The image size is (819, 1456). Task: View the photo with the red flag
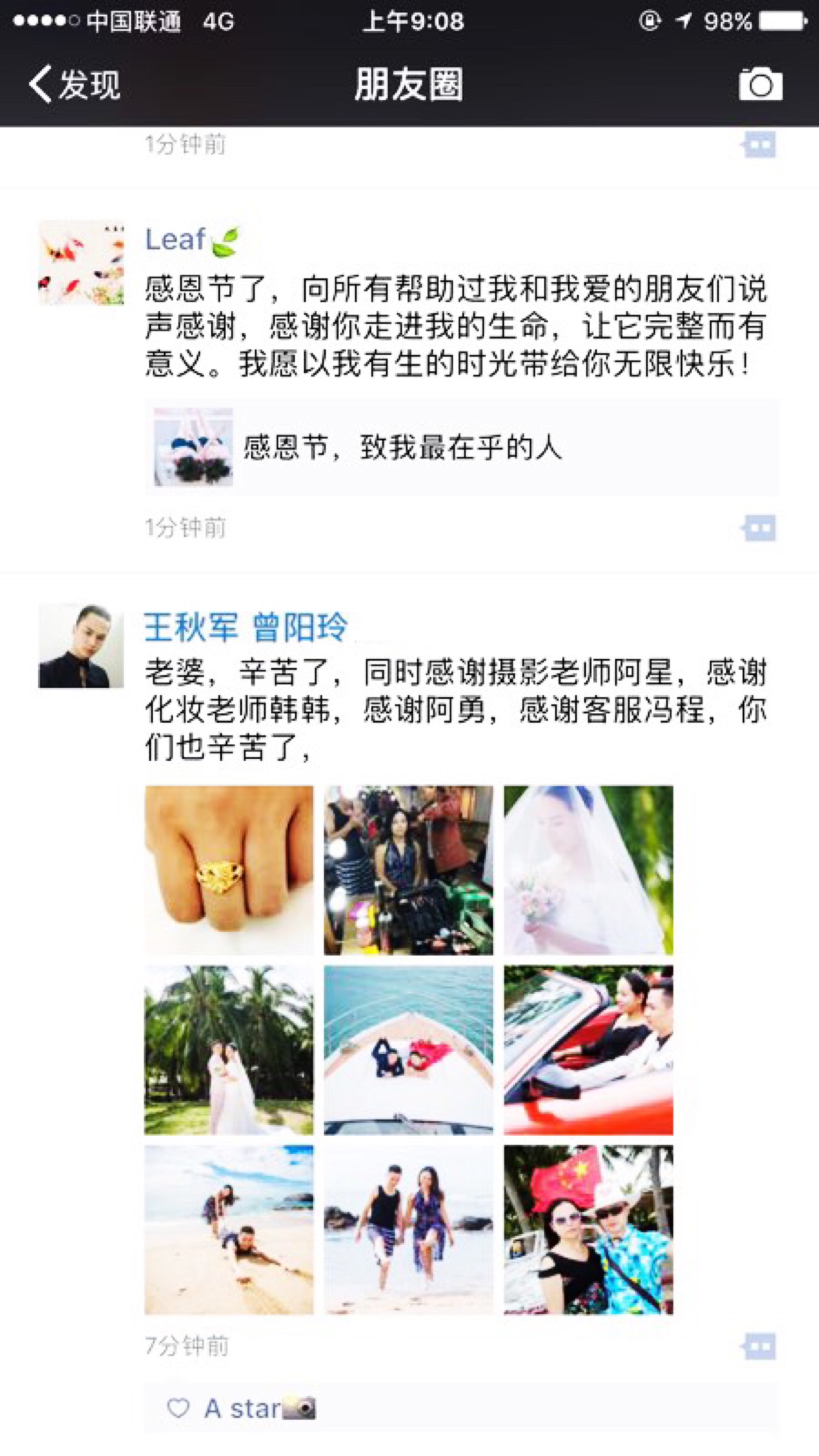[588, 1230]
